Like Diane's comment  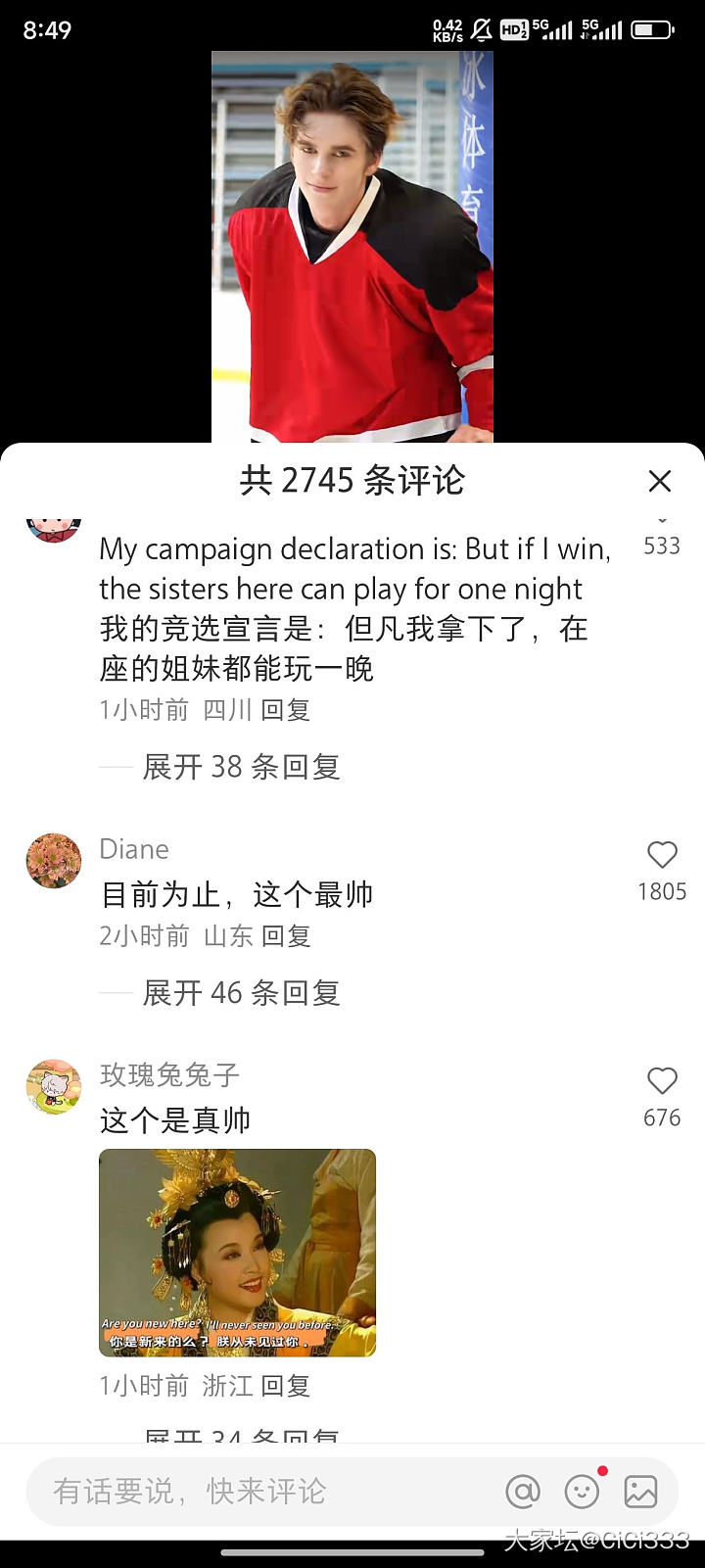pos(662,855)
